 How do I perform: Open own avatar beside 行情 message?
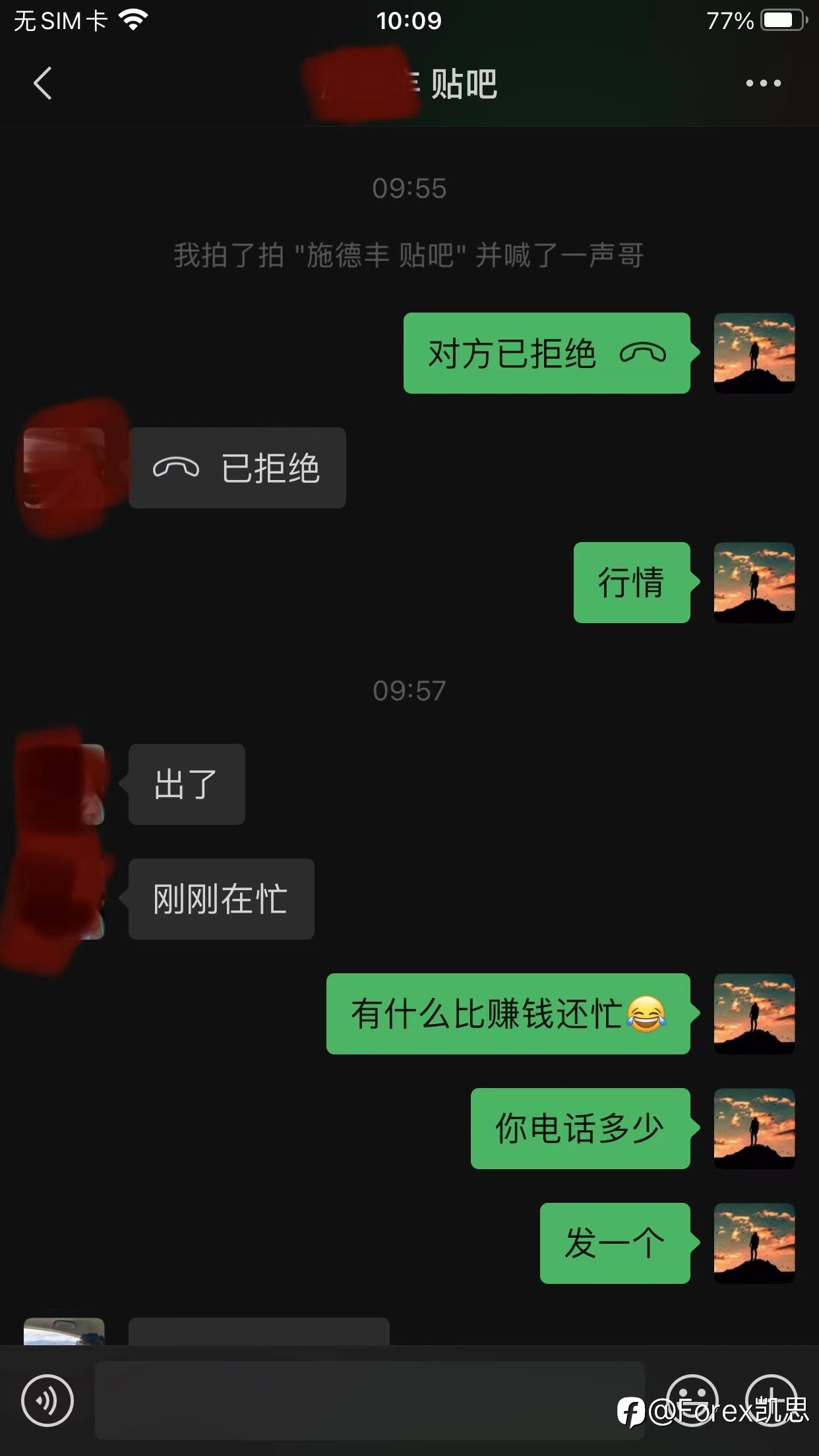pos(754,582)
